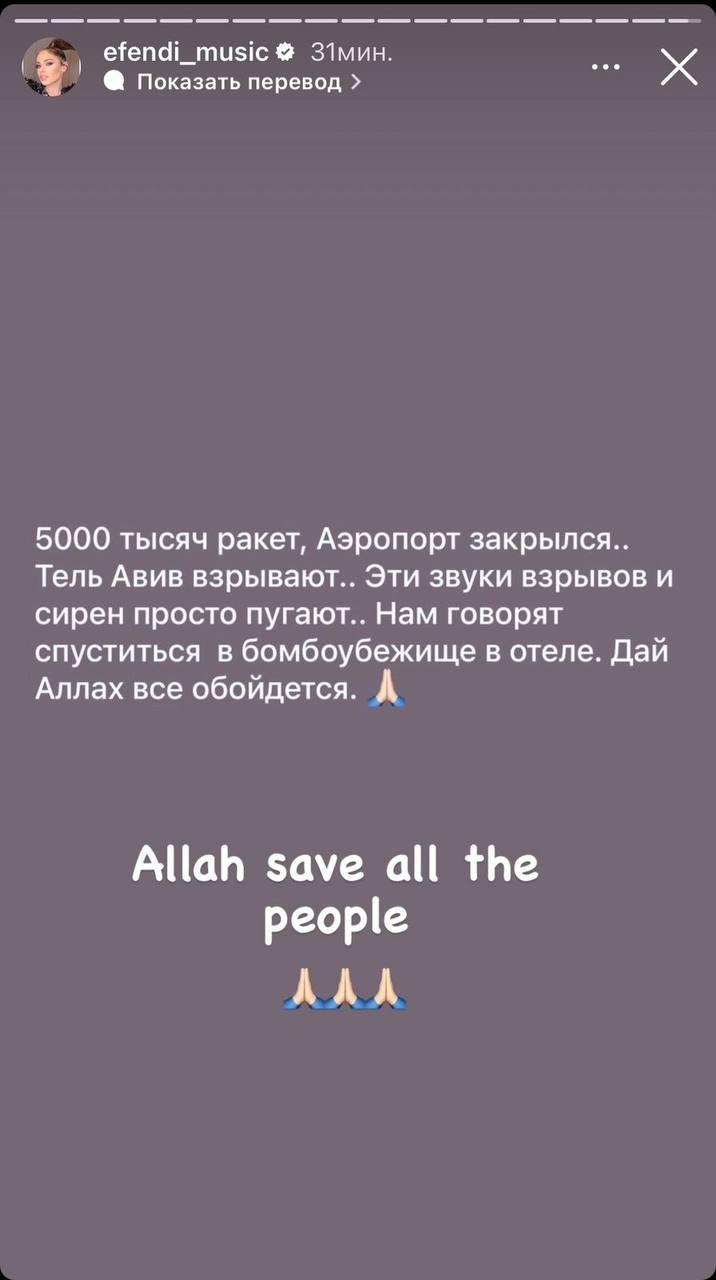Close the story viewer

pos(679,67)
